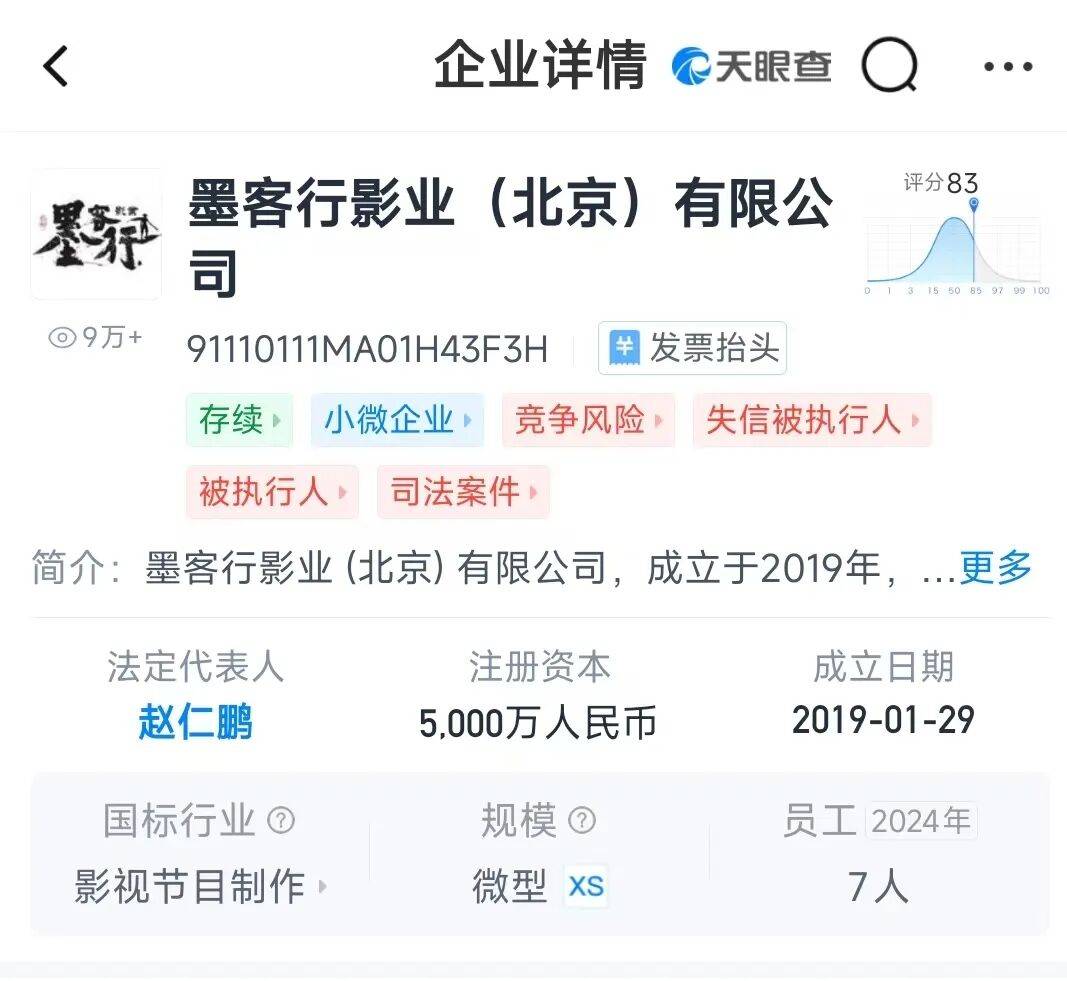
Task: Open the 影视节目制作 industry link
Action: click(199, 886)
